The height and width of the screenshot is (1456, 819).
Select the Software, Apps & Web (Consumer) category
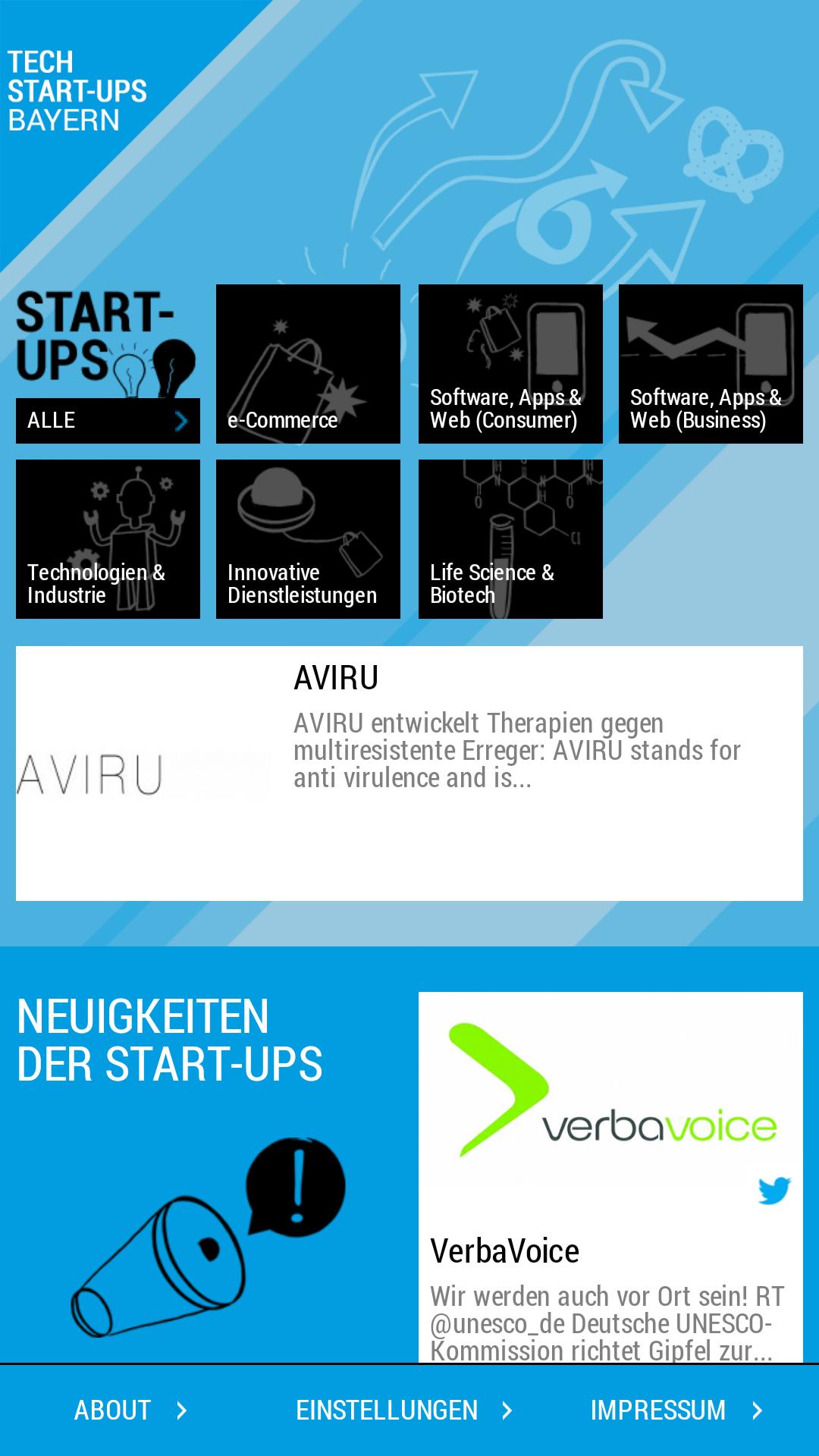(511, 364)
